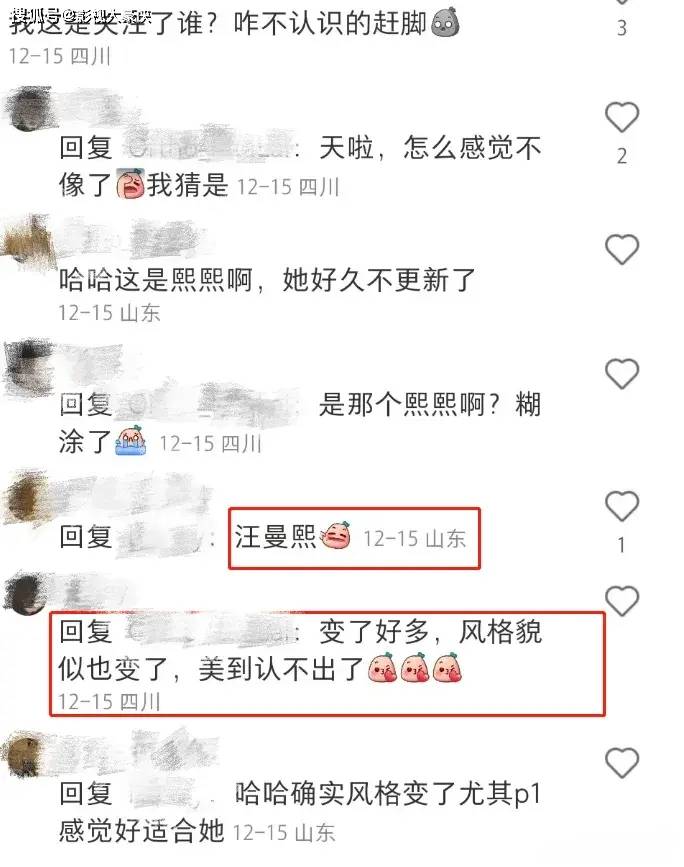Like the '汪曼熙' reply

pos(622,507)
